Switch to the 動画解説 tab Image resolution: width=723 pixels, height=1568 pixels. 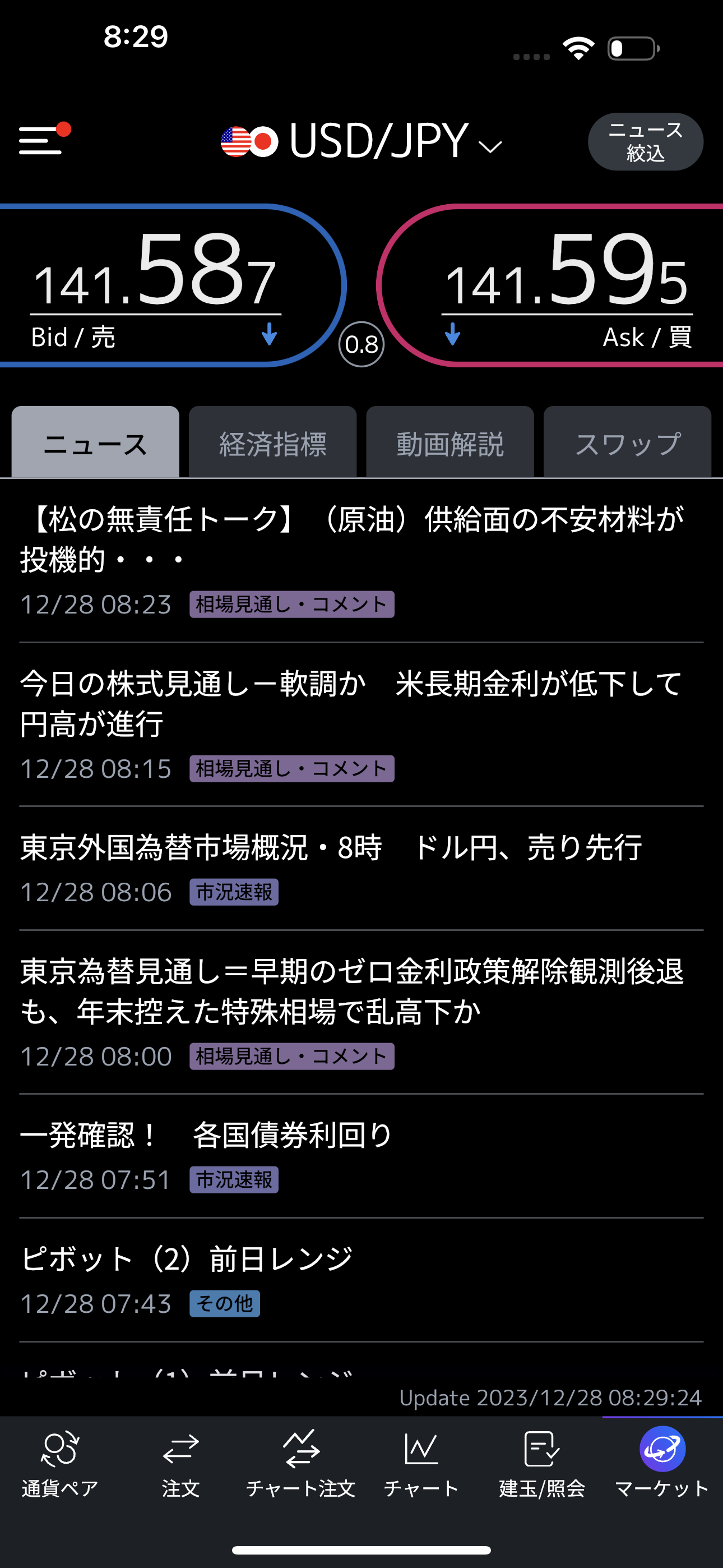pyautogui.click(x=449, y=442)
